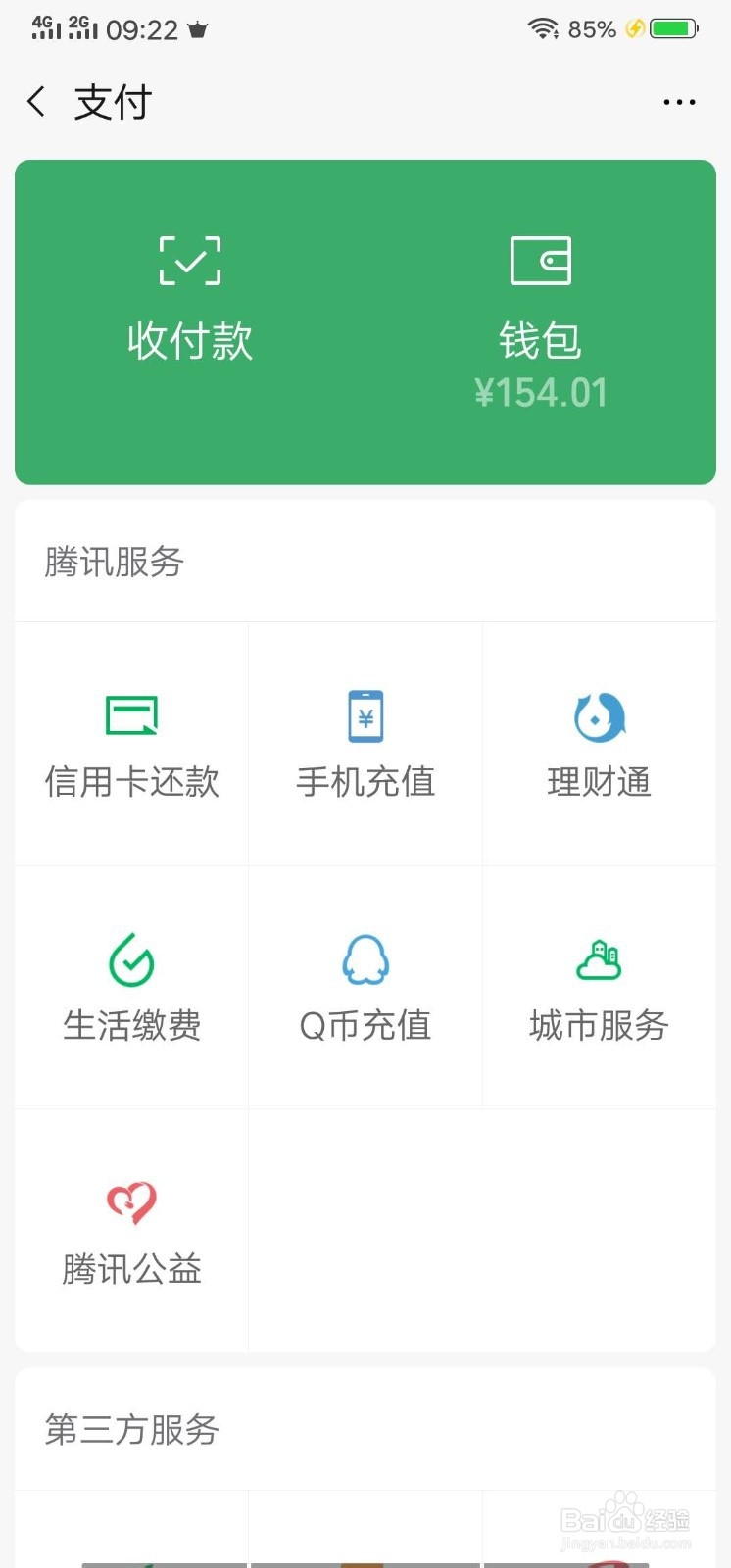The image size is (731, 1568).
Task: Open 腾讯公益 Tencent charity
Action: click(x=130, y=1231)
